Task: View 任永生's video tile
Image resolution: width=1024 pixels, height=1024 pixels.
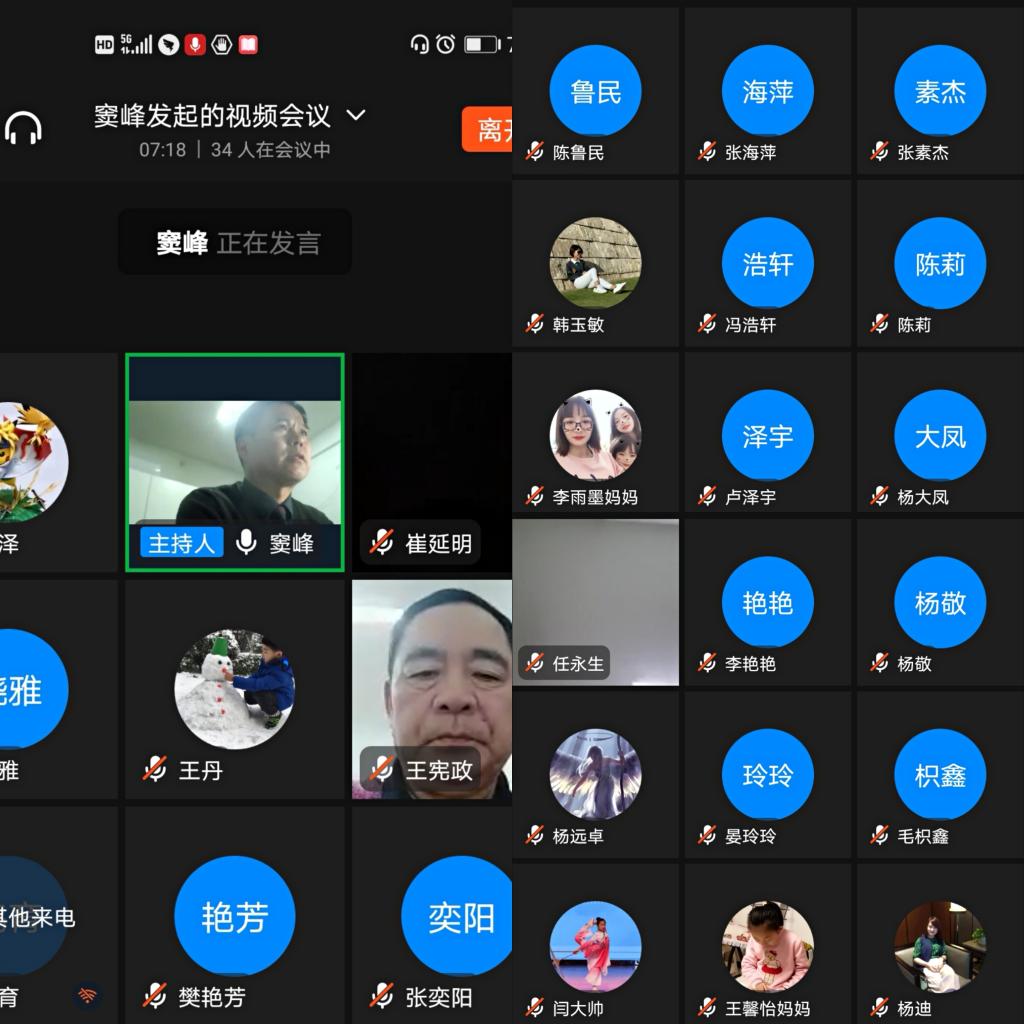Action: point(595,602)
